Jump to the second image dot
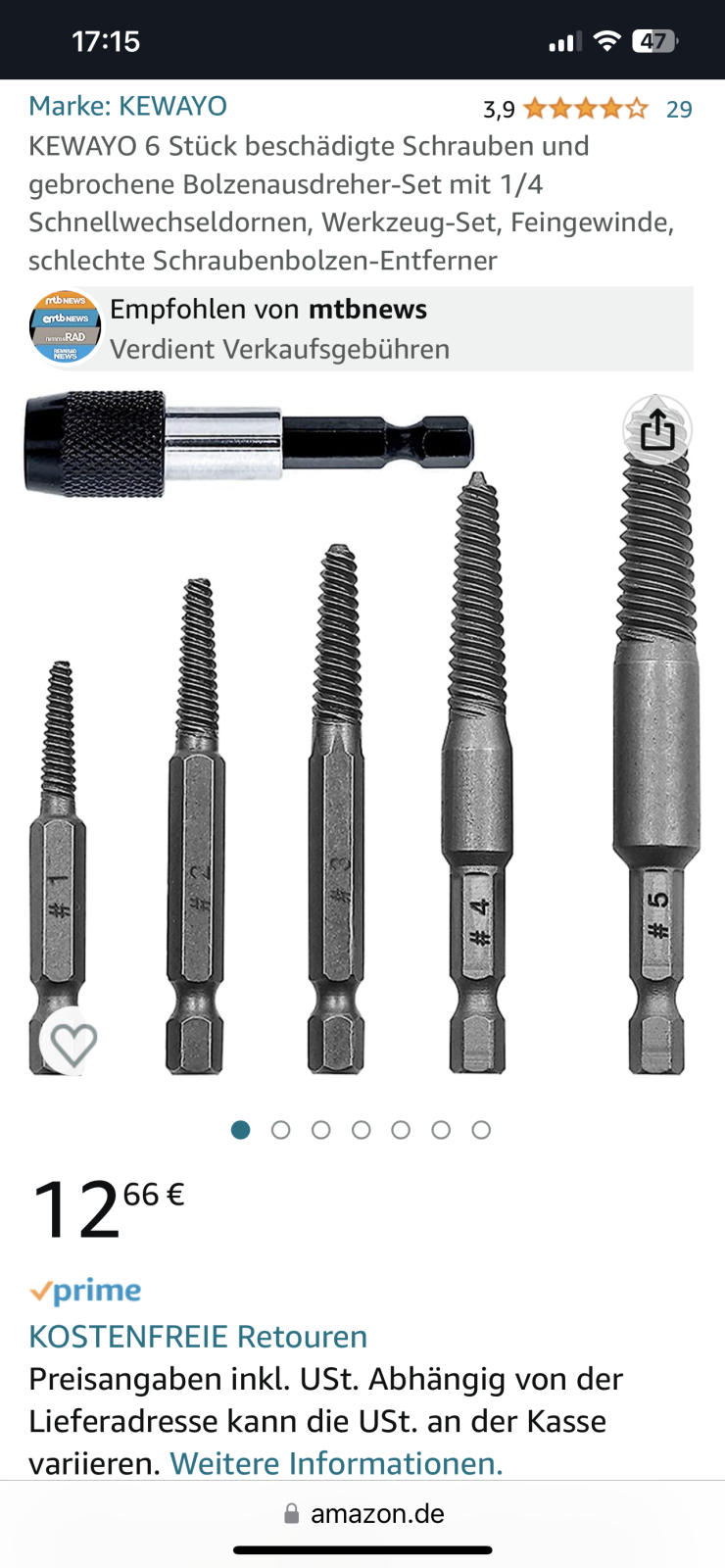Screen dimensions: 725x1568 (x=281, y=1130)
